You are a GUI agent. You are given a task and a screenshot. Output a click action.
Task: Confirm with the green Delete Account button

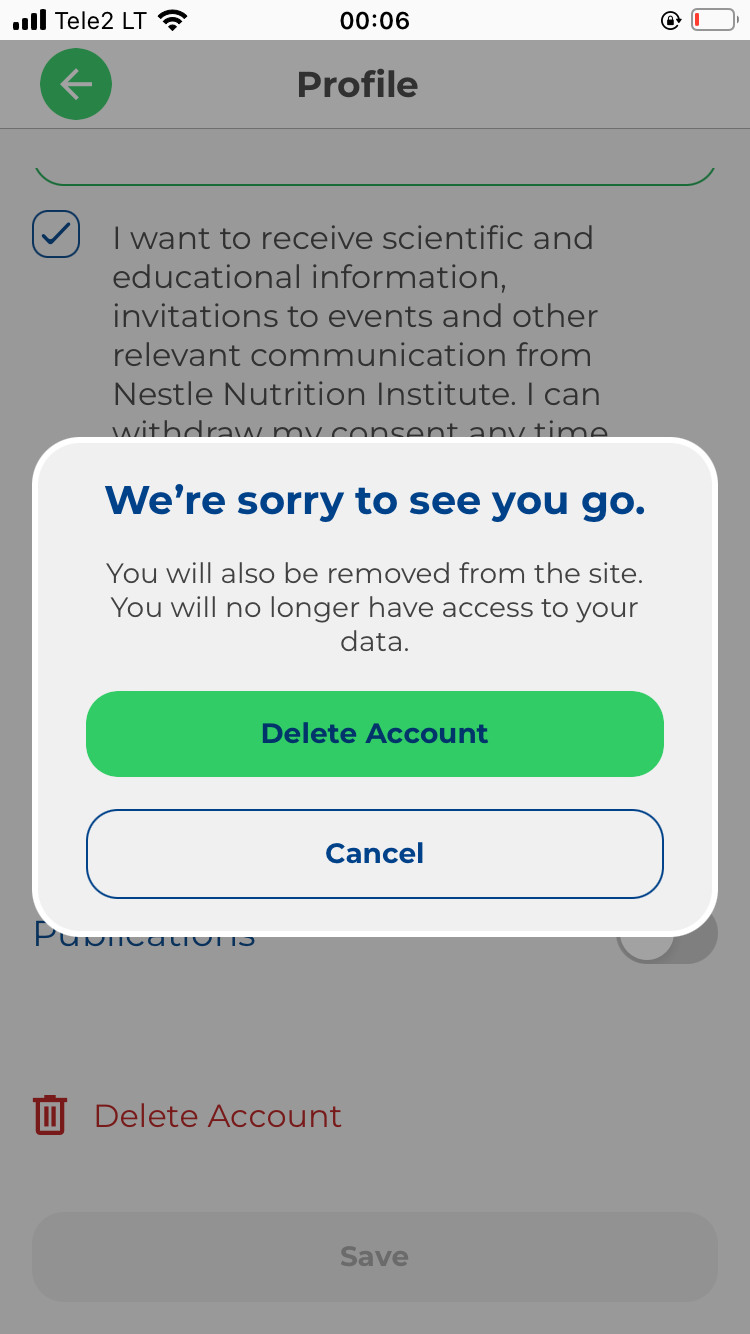click(x=375, y=734)
